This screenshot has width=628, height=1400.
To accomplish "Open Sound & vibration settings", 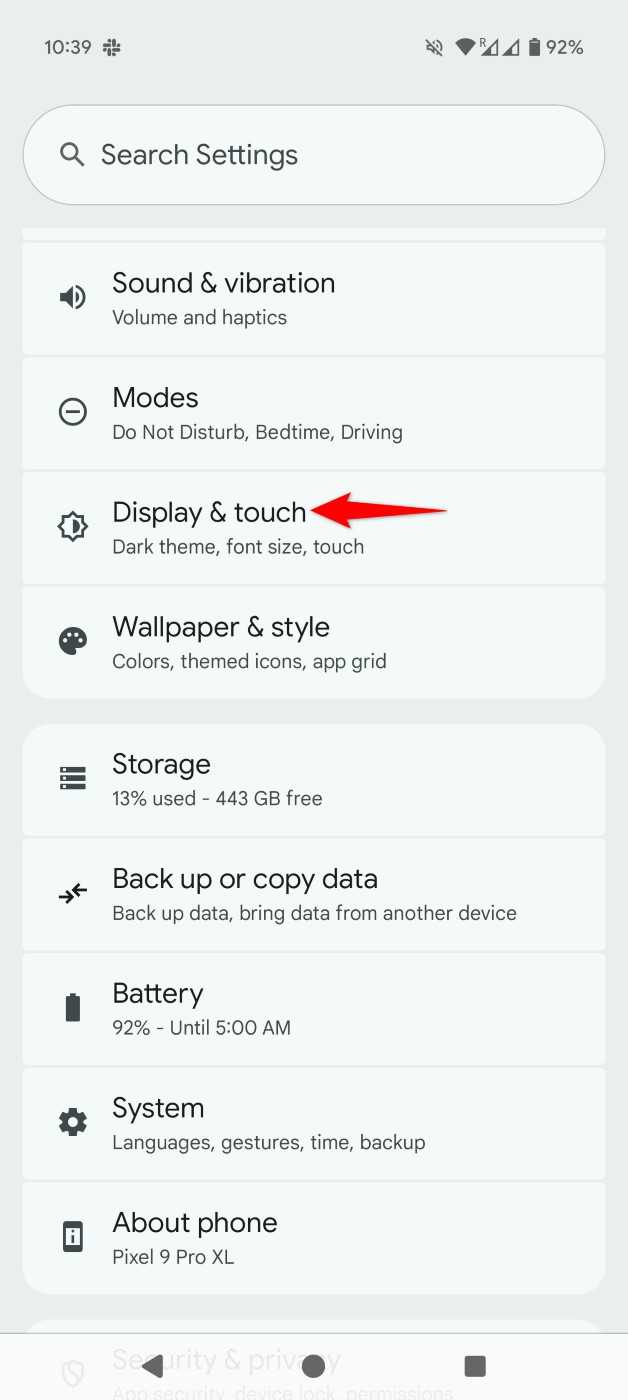I will [314, 298].
